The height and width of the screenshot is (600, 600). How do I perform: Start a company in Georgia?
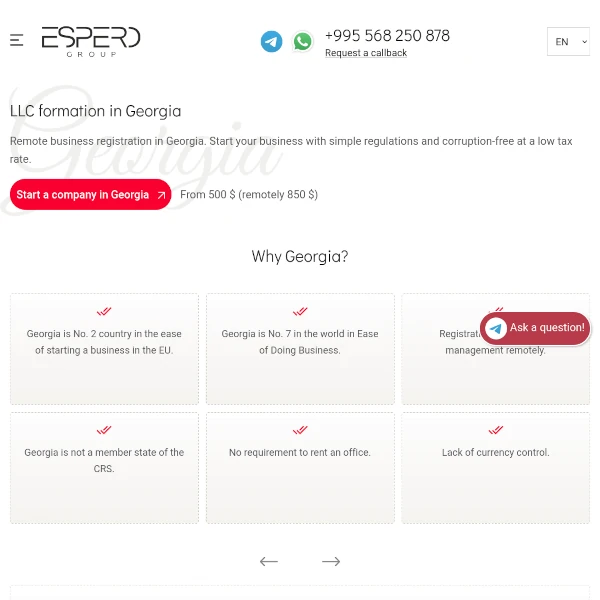pos(90,195)
